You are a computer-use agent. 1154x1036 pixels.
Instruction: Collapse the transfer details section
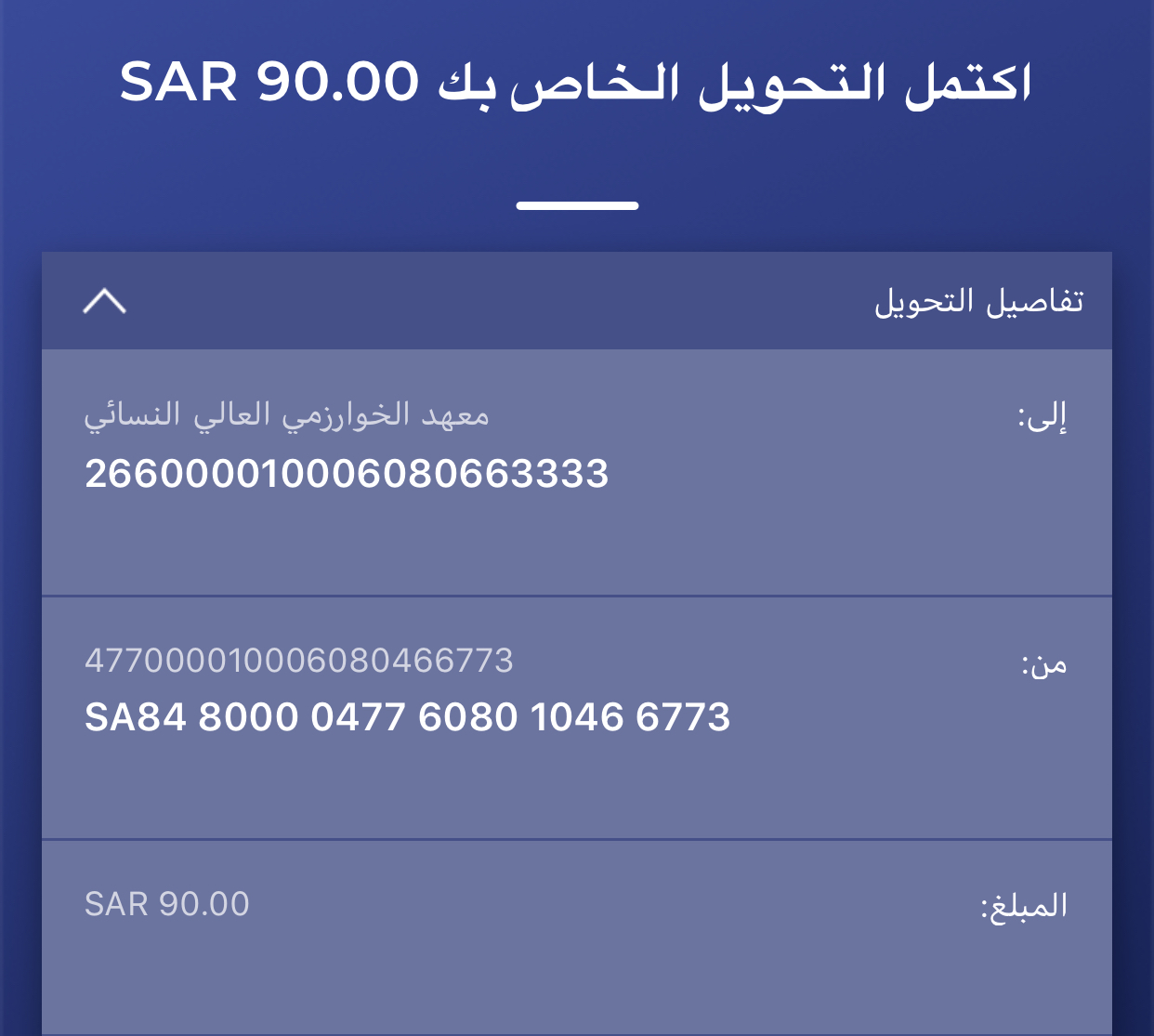(104, 301)
